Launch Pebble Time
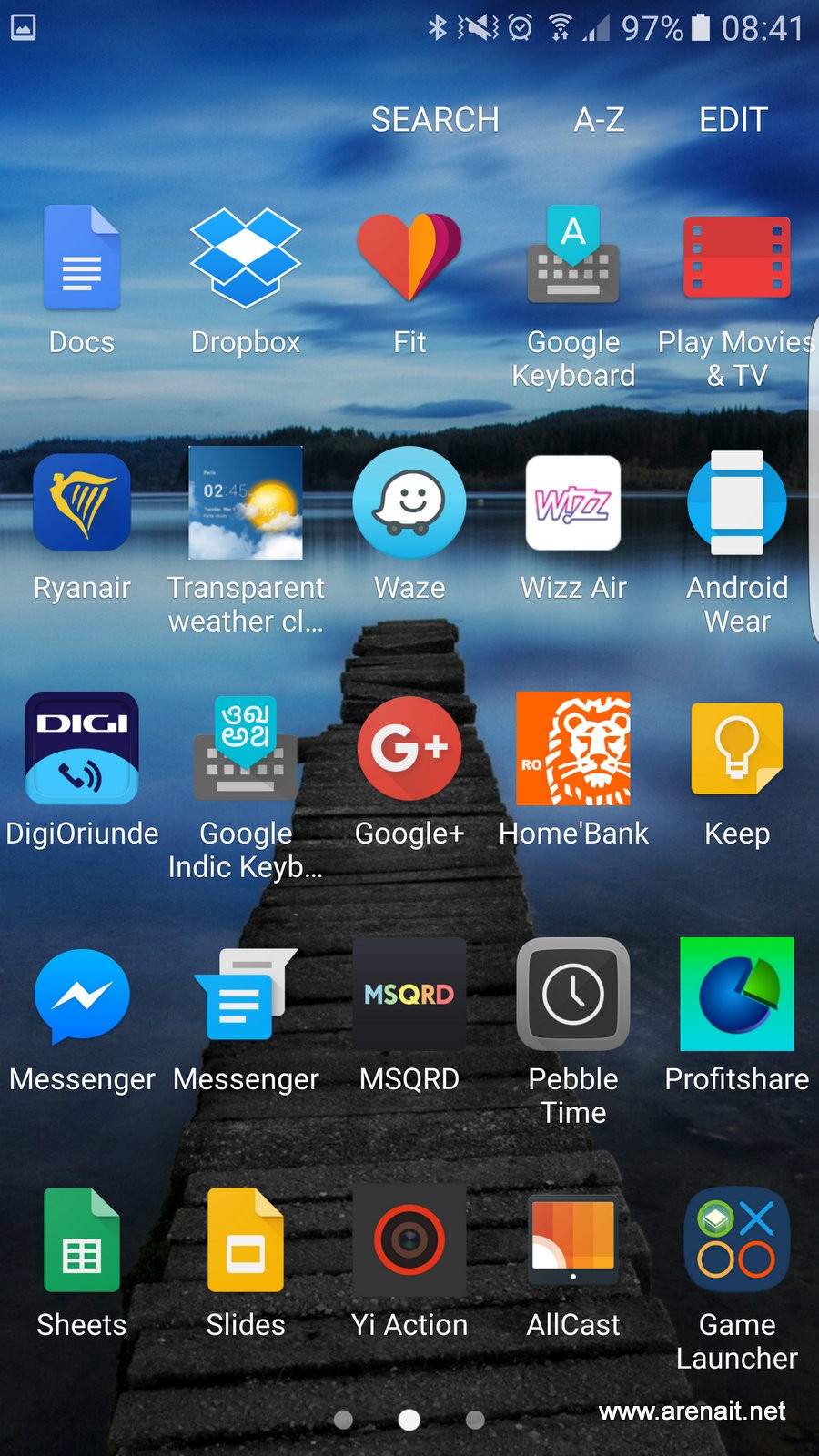 (573, 995)
